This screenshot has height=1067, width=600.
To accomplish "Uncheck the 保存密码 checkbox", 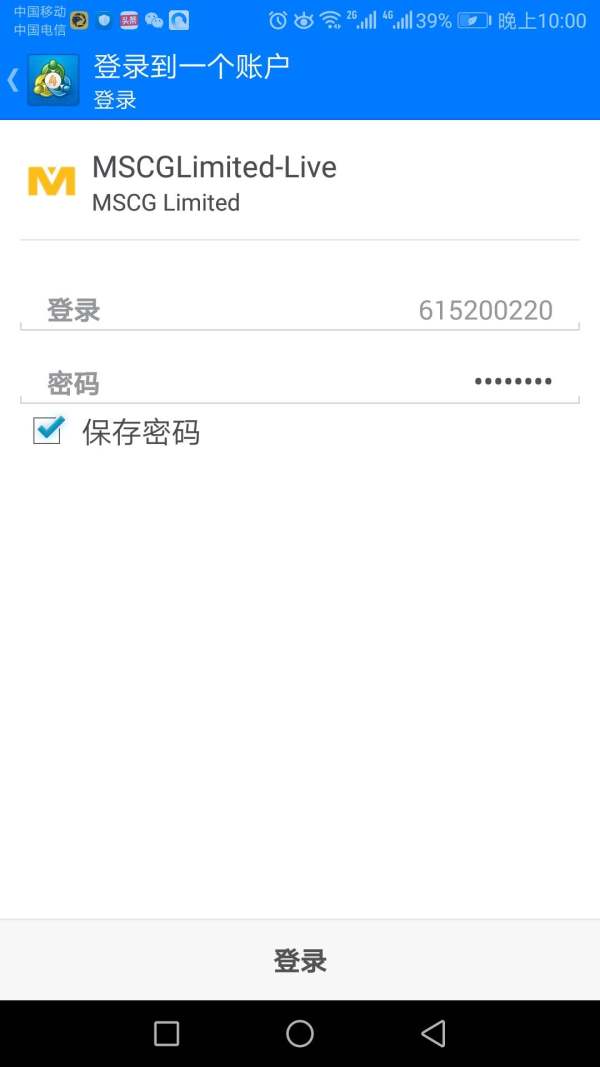I will point(48,431).
